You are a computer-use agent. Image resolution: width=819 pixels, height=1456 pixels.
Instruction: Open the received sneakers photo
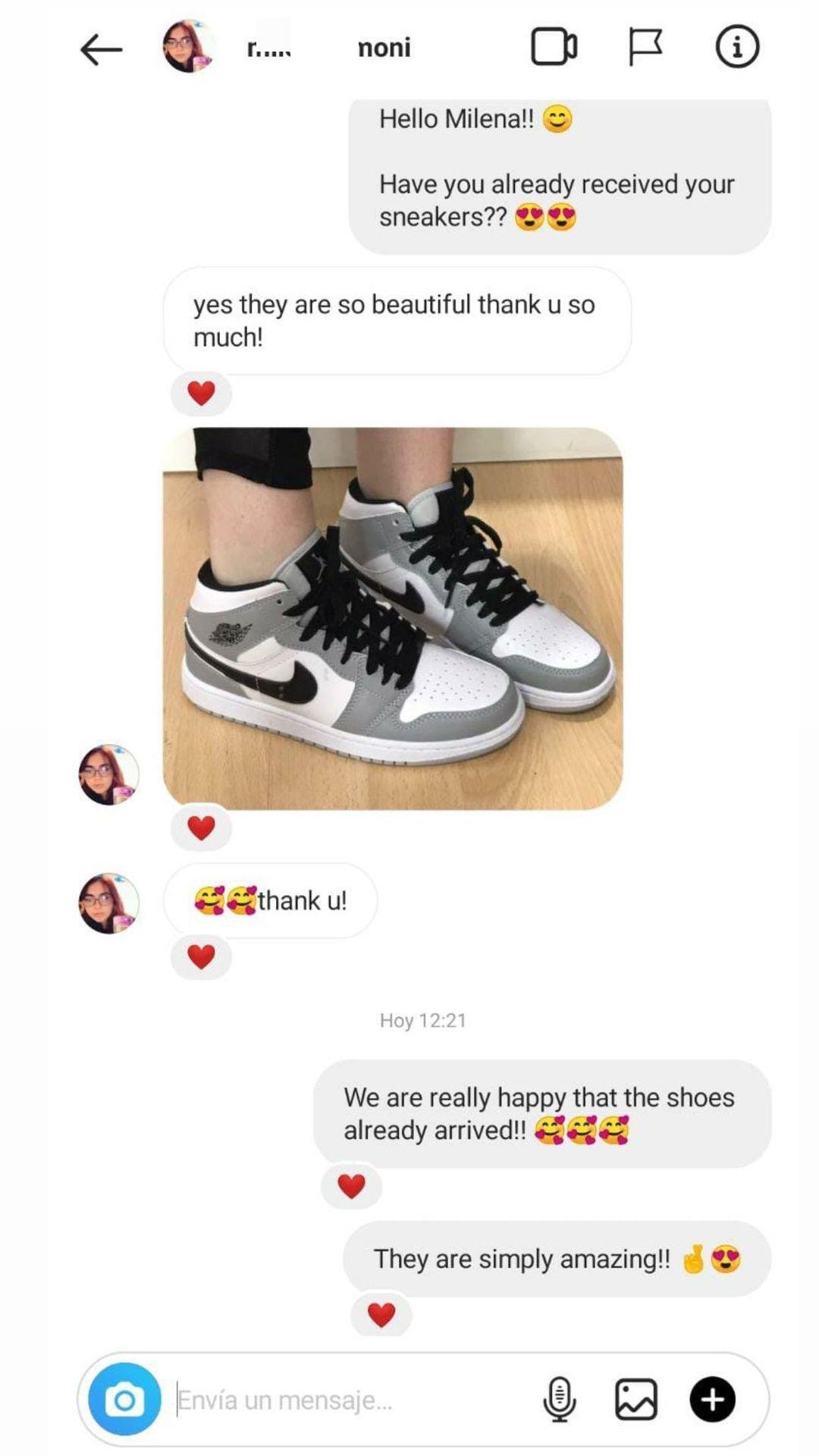pyautogui.click(x=393, y=618)
